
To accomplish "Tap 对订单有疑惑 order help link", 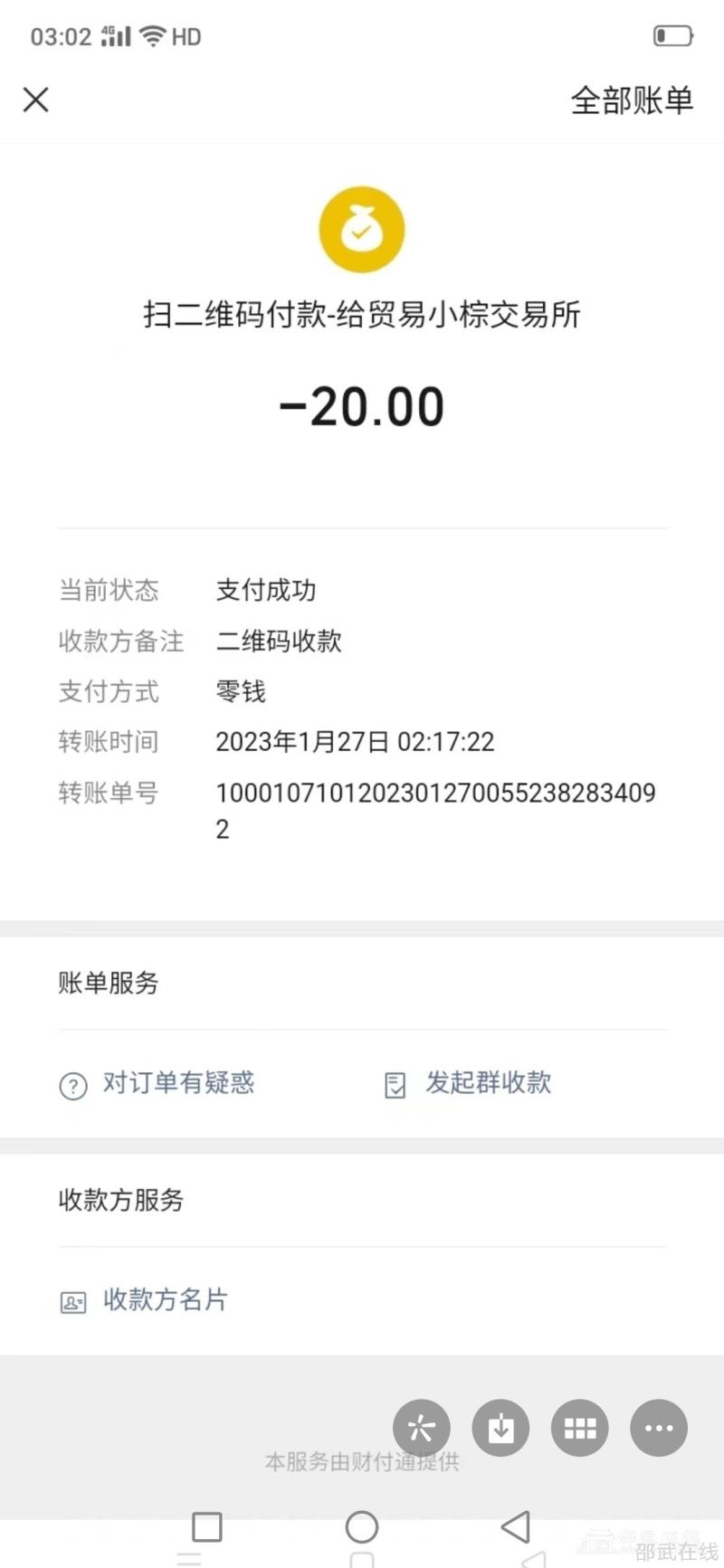I will pyautogui.click(x=177, y=1083).
